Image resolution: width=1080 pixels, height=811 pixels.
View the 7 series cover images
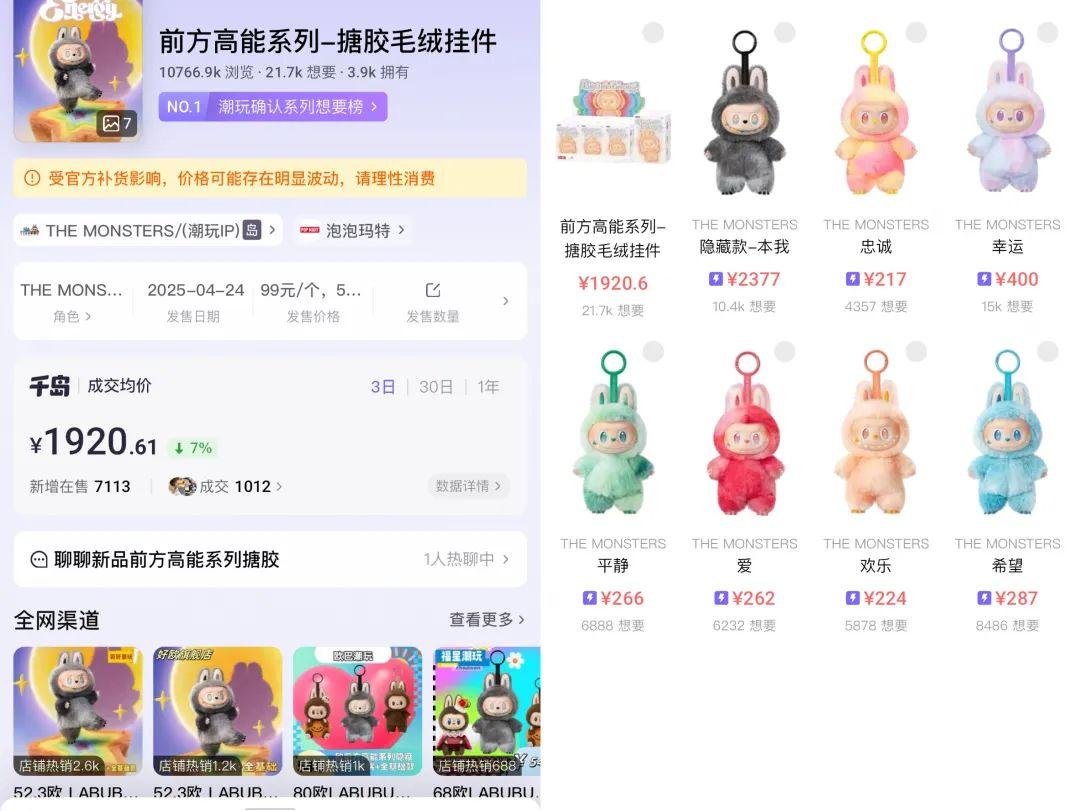pyautogui.click(x=117, y=123)
